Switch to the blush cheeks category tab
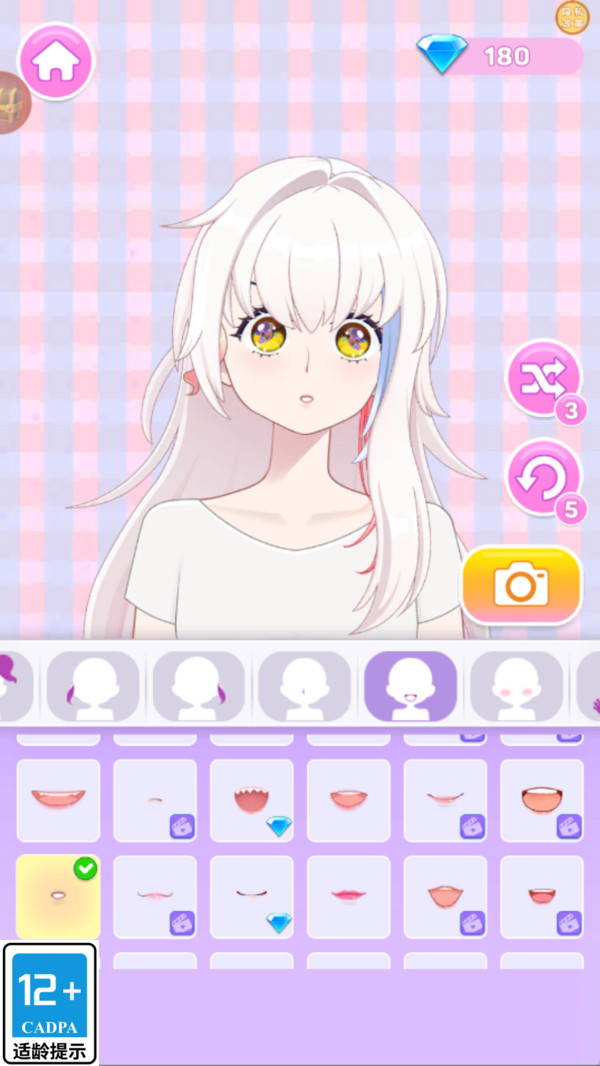This screenshot has height=1066, width=600. [516, 686]
